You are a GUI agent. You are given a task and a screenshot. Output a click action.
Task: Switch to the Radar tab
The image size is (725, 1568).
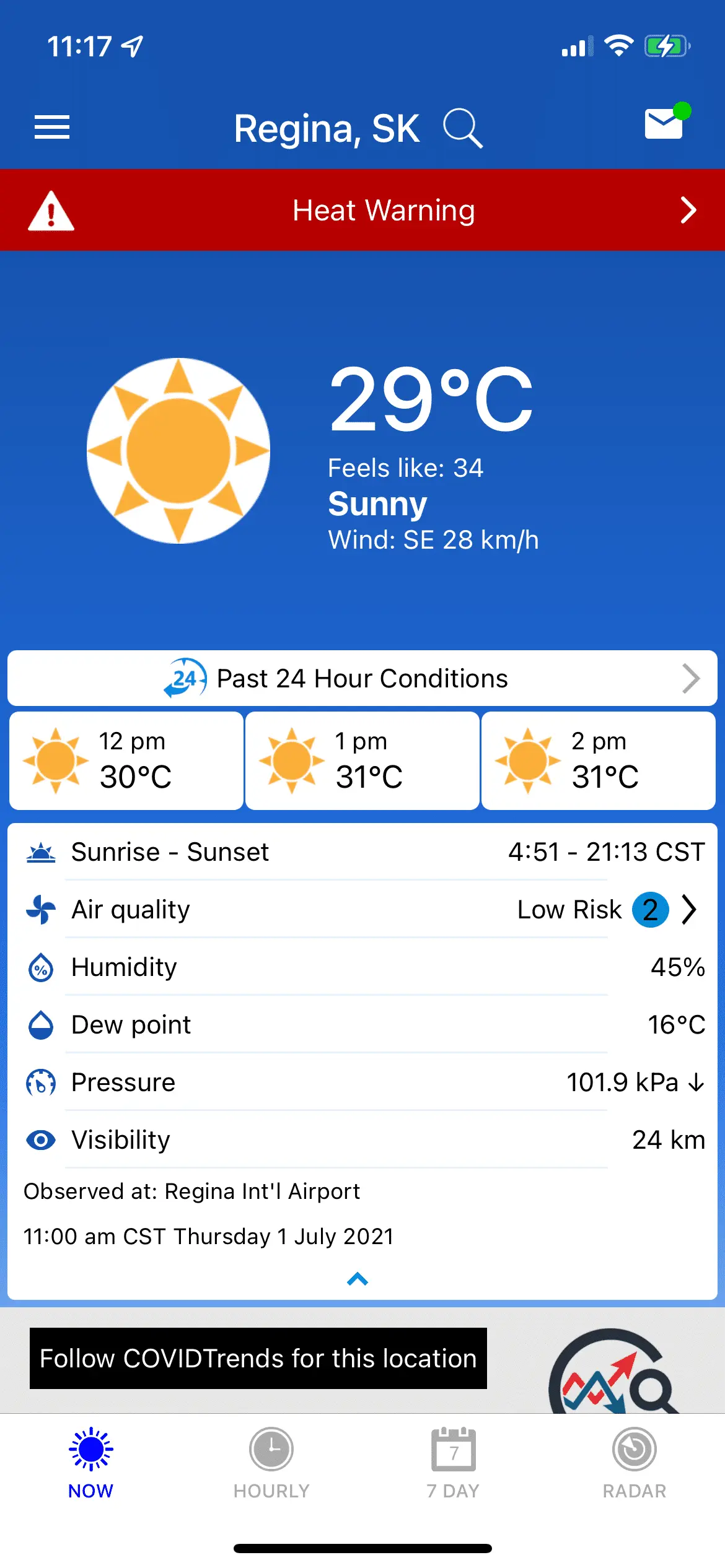click(635, 1463)
